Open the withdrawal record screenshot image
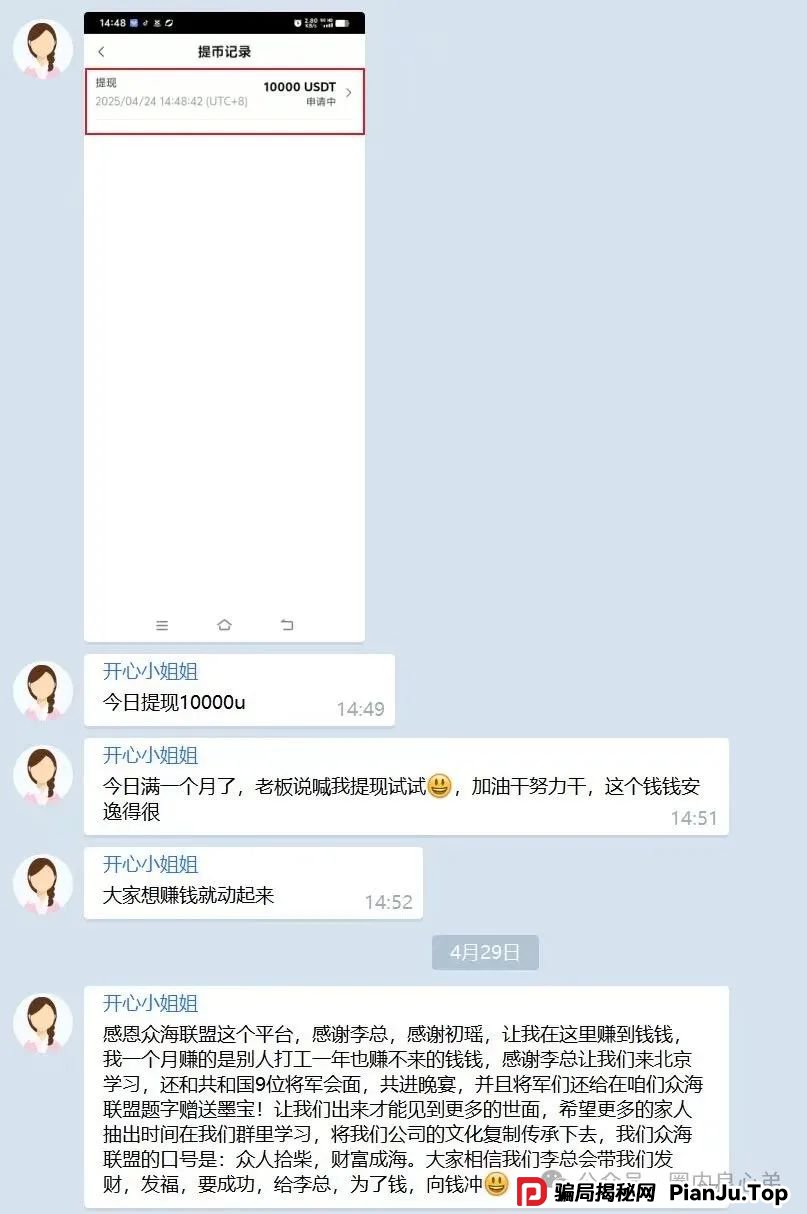 [x=224, y=325]
